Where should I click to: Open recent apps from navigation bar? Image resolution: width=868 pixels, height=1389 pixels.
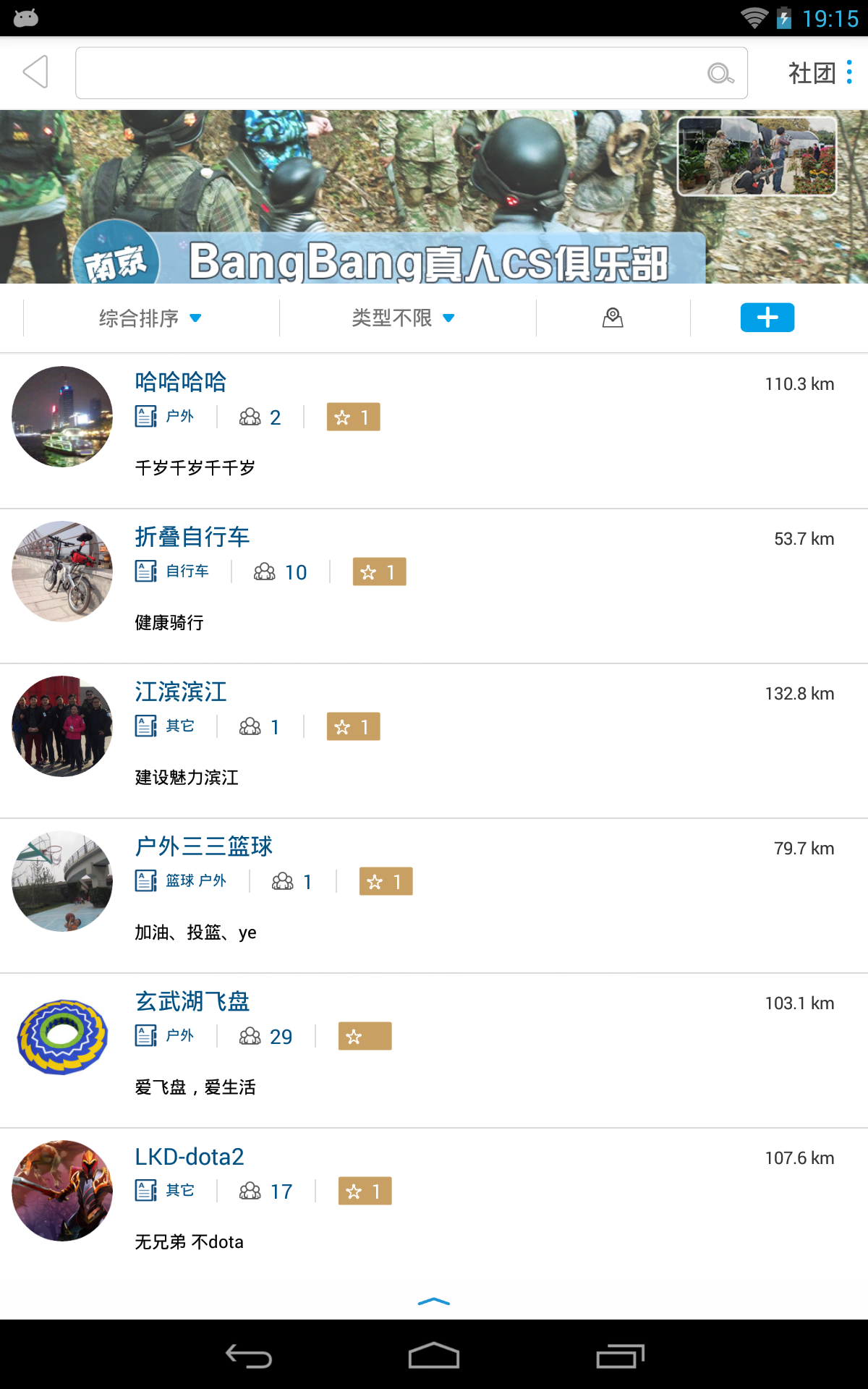(620, 1356)
